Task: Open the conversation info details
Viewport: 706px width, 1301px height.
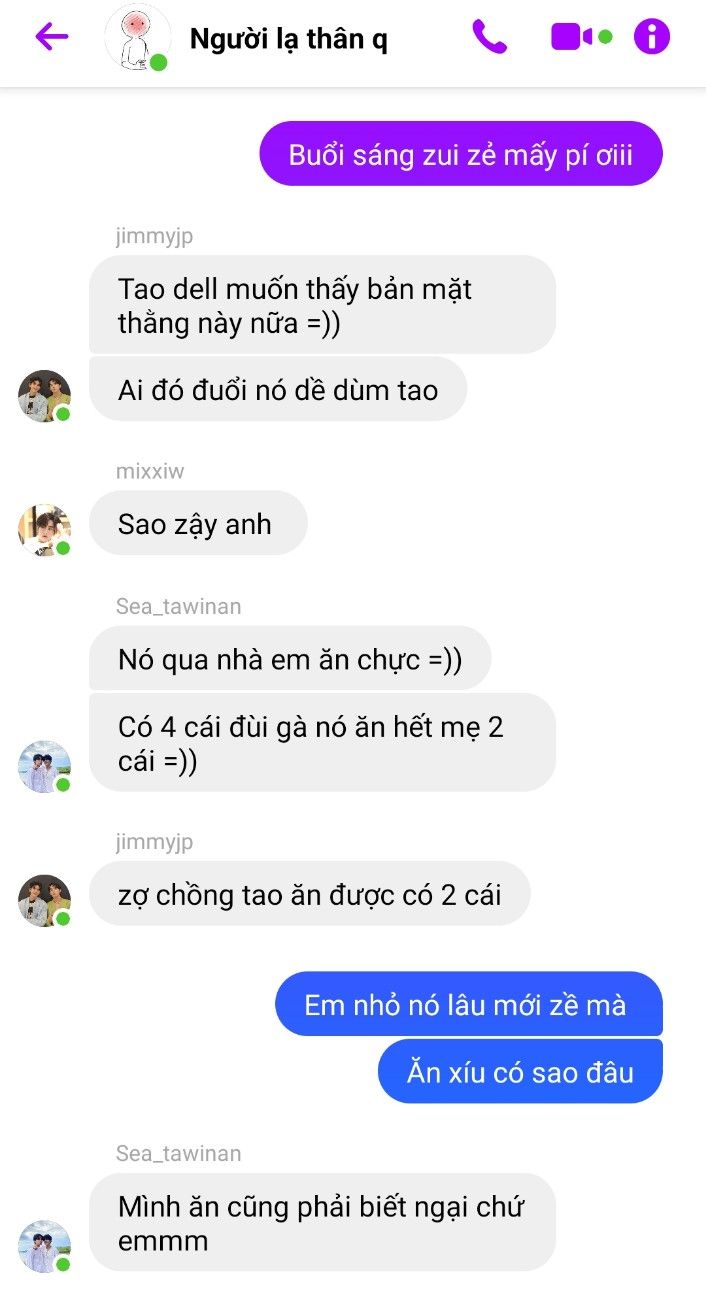Action: pos(651,38)
